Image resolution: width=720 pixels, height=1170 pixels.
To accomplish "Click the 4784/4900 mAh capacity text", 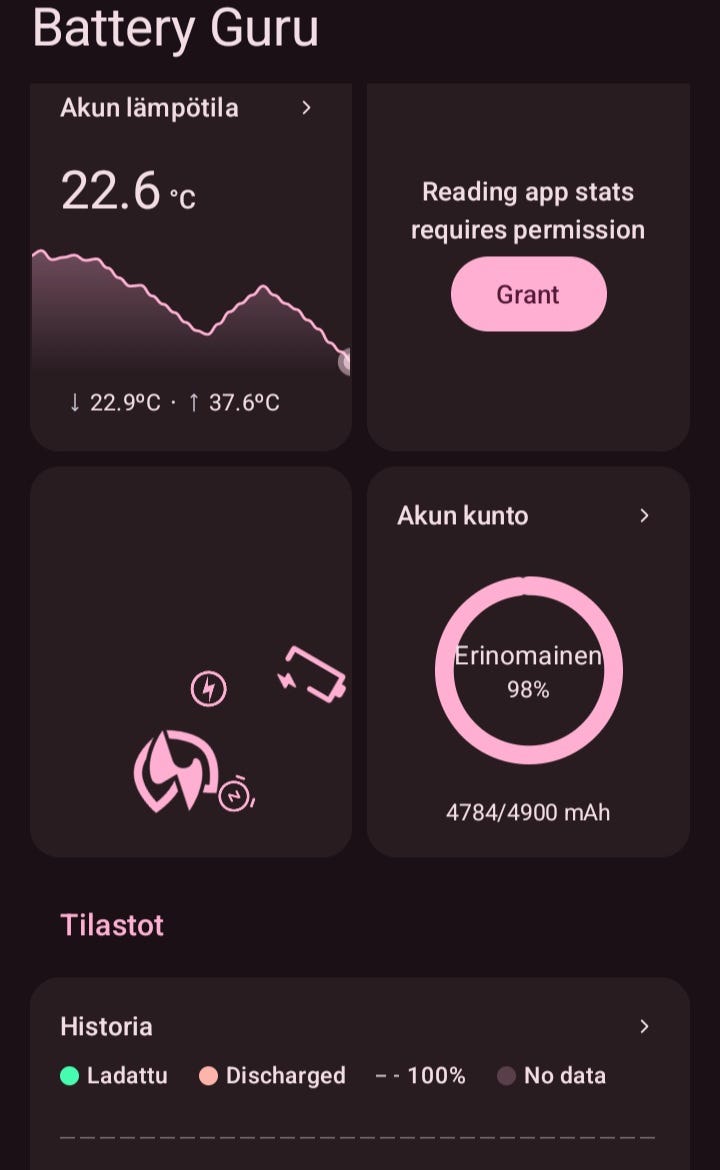I will click(x=528, y=812).
